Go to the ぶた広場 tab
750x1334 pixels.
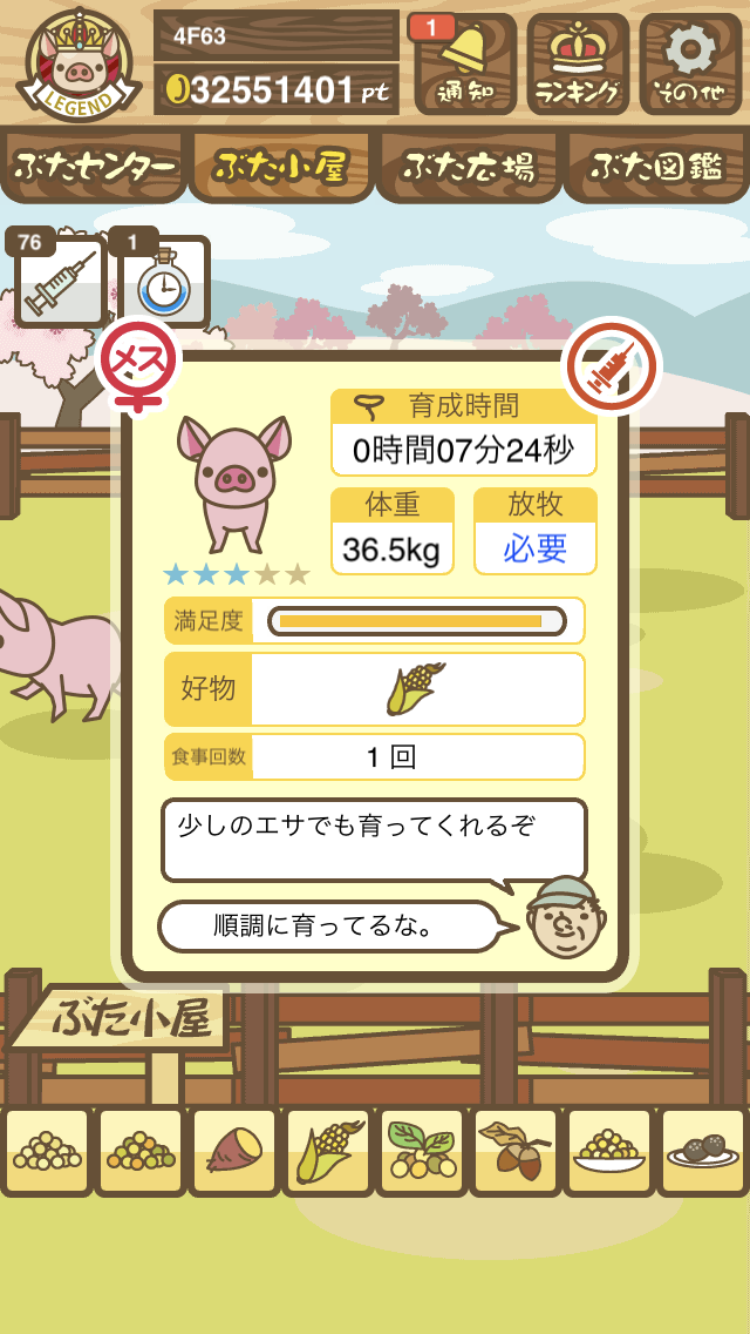(469, 166)
